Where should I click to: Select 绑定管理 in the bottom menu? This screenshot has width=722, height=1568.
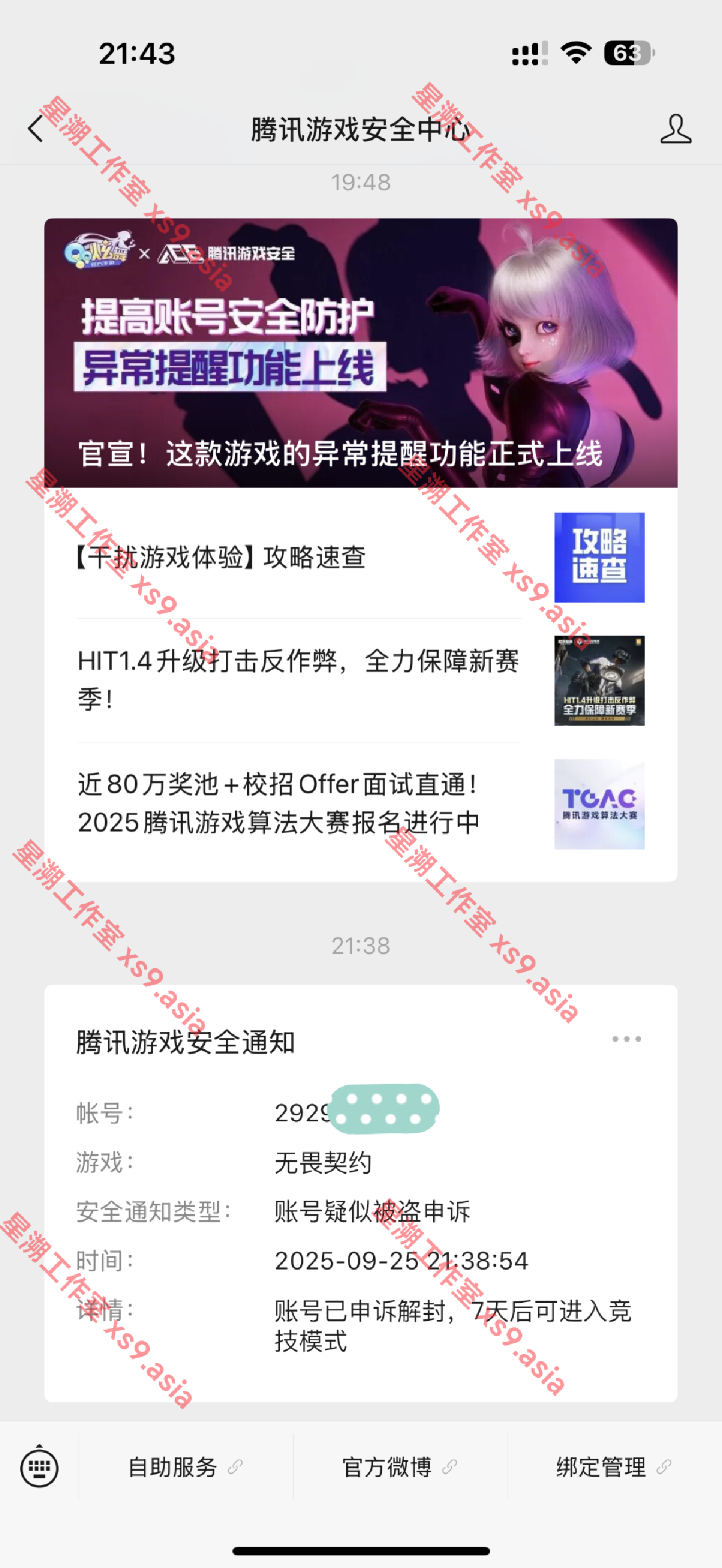click(x=614, y=1467)
